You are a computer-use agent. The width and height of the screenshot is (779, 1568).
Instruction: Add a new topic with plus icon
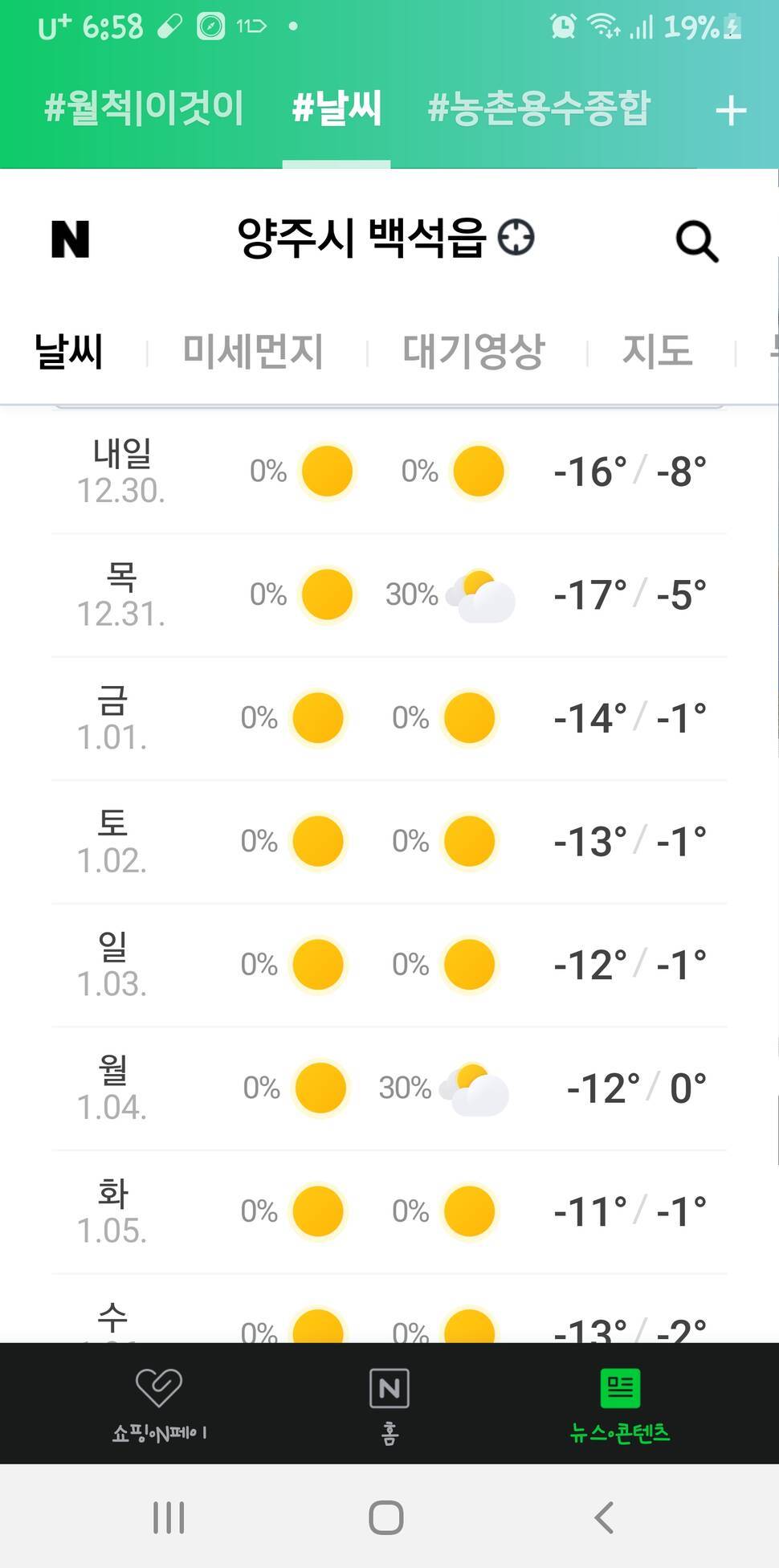point(731,110)
